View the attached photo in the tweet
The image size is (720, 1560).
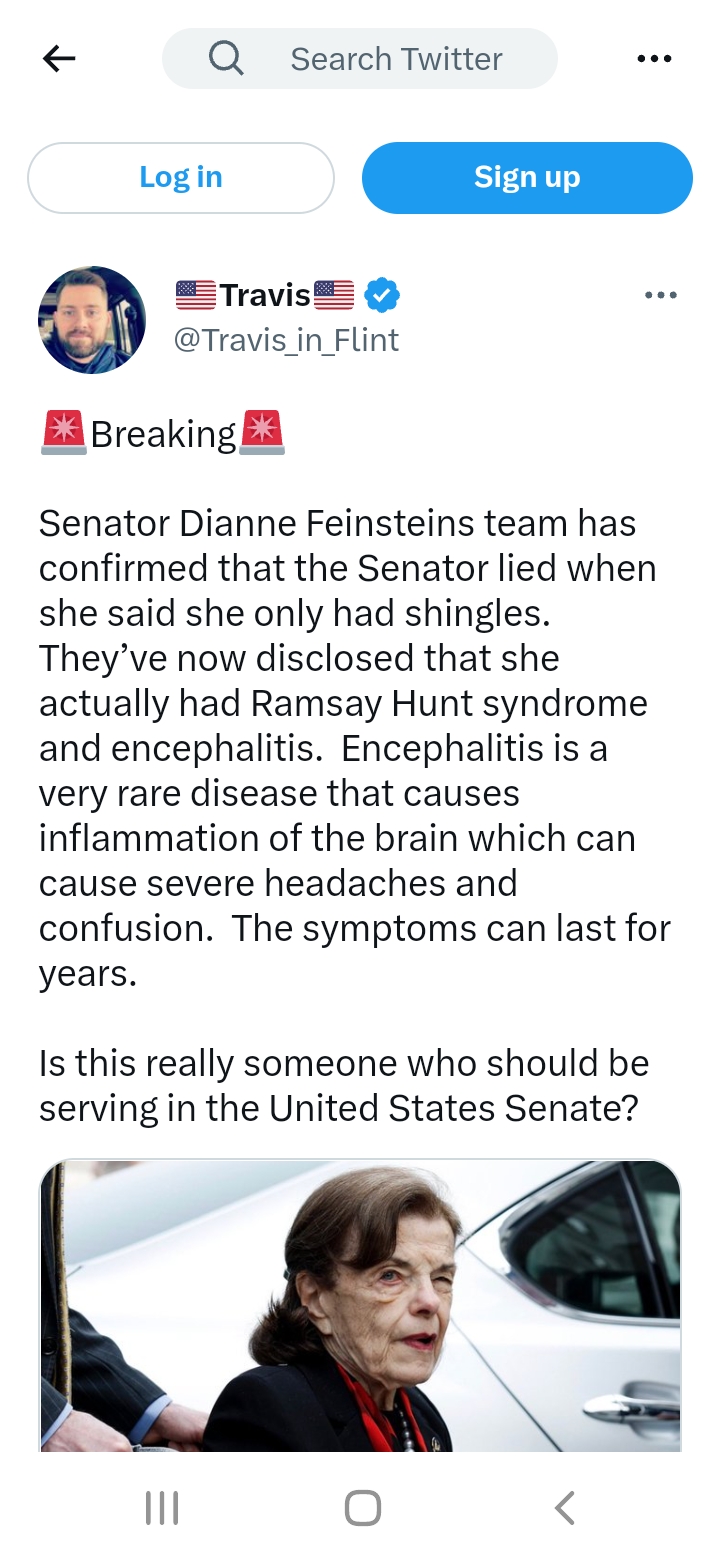(x=360, y=1305)
